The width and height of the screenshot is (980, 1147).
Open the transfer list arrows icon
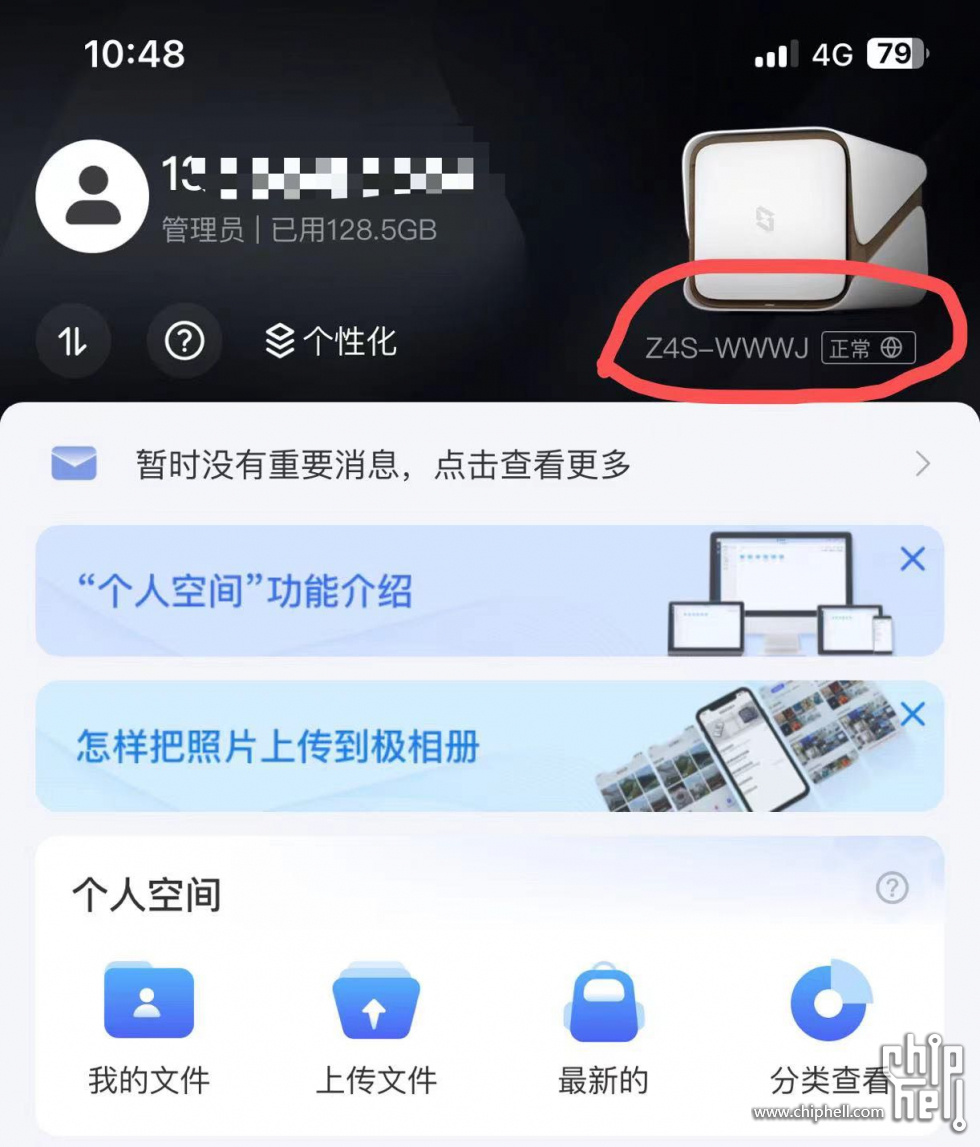[x=73, y=342]
